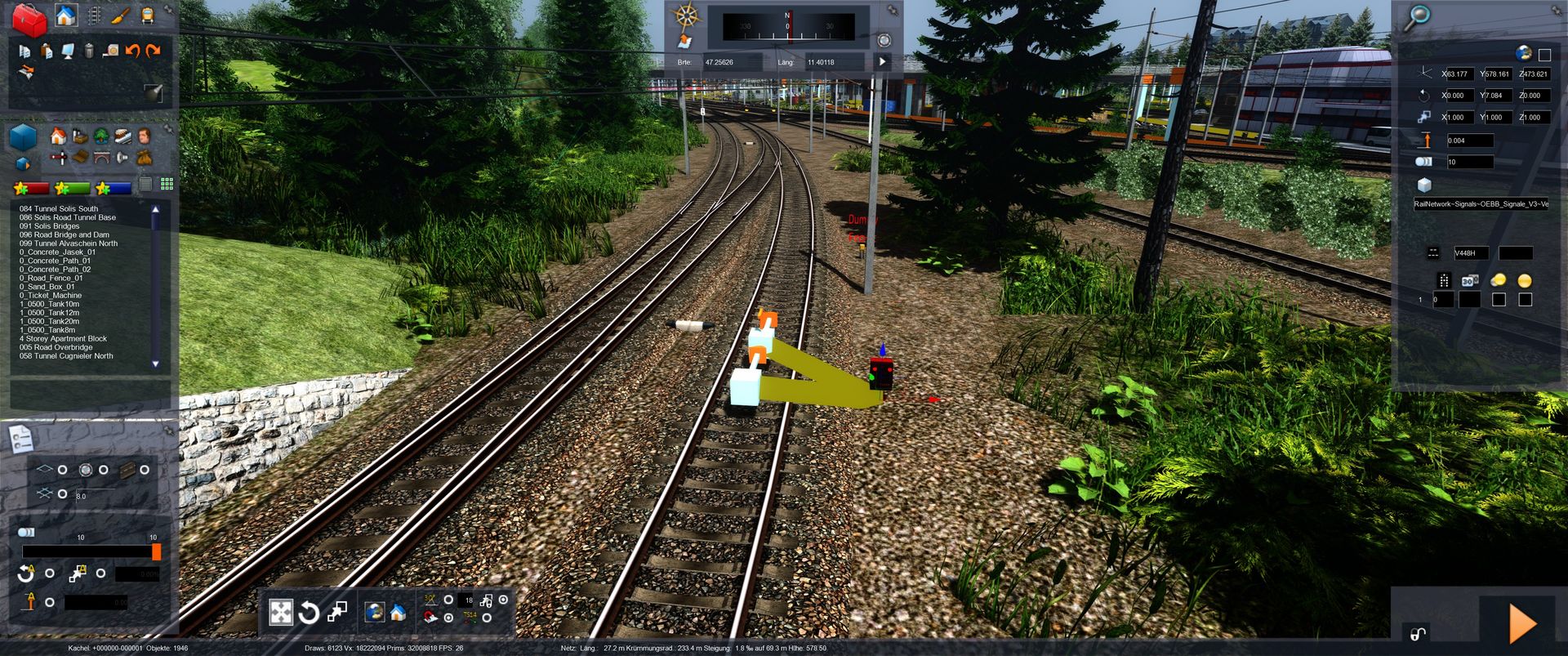This screenshot has height=656, width=1568.
Task: Open the red toolbox menu
Action: point(29,19)
